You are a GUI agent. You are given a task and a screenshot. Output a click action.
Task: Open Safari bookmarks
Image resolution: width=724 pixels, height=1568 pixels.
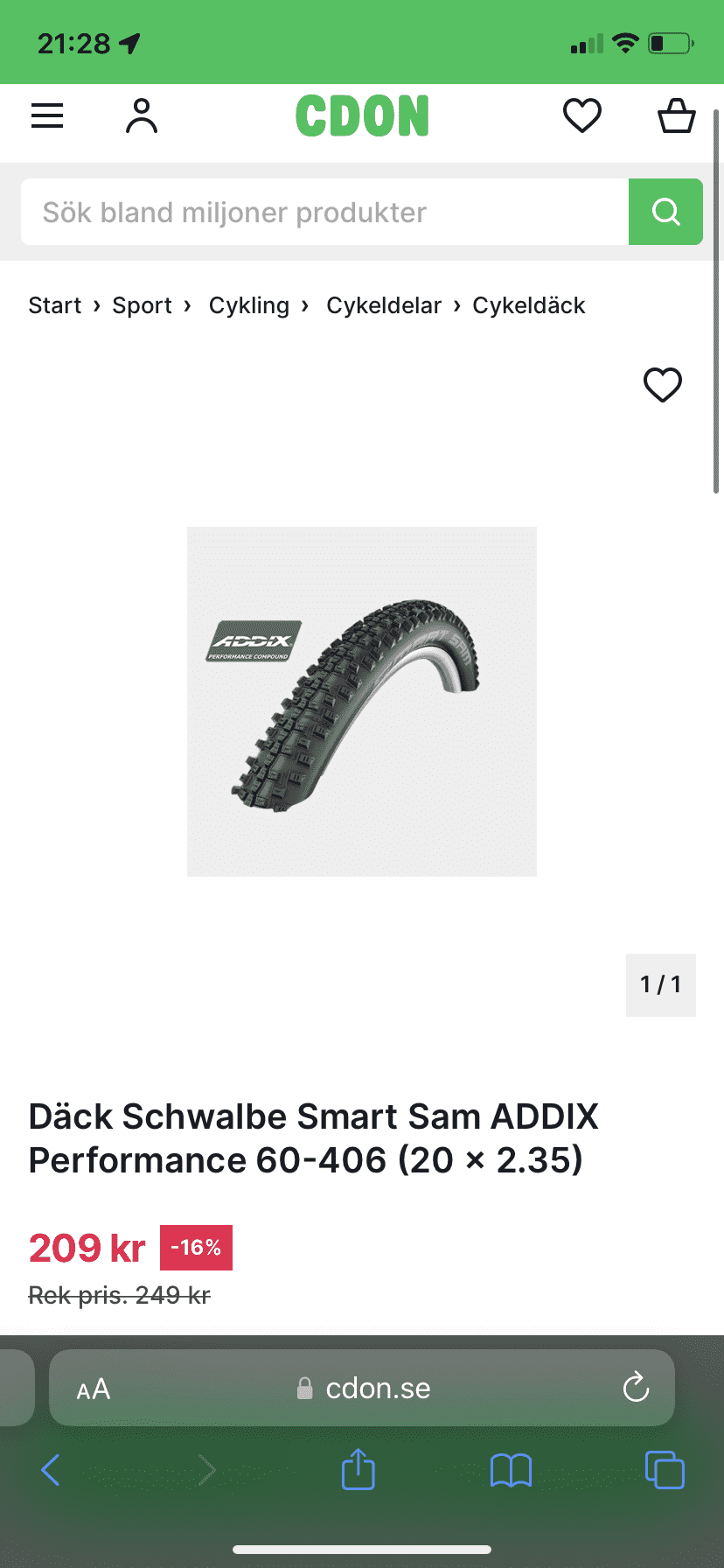(x=511, y=1470)
